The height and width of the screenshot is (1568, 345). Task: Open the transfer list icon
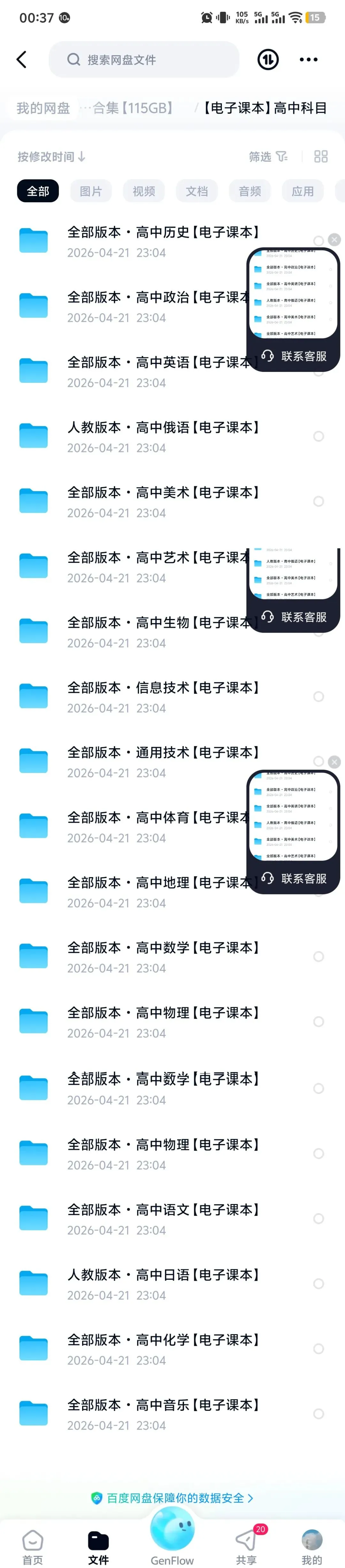point(268,60)
